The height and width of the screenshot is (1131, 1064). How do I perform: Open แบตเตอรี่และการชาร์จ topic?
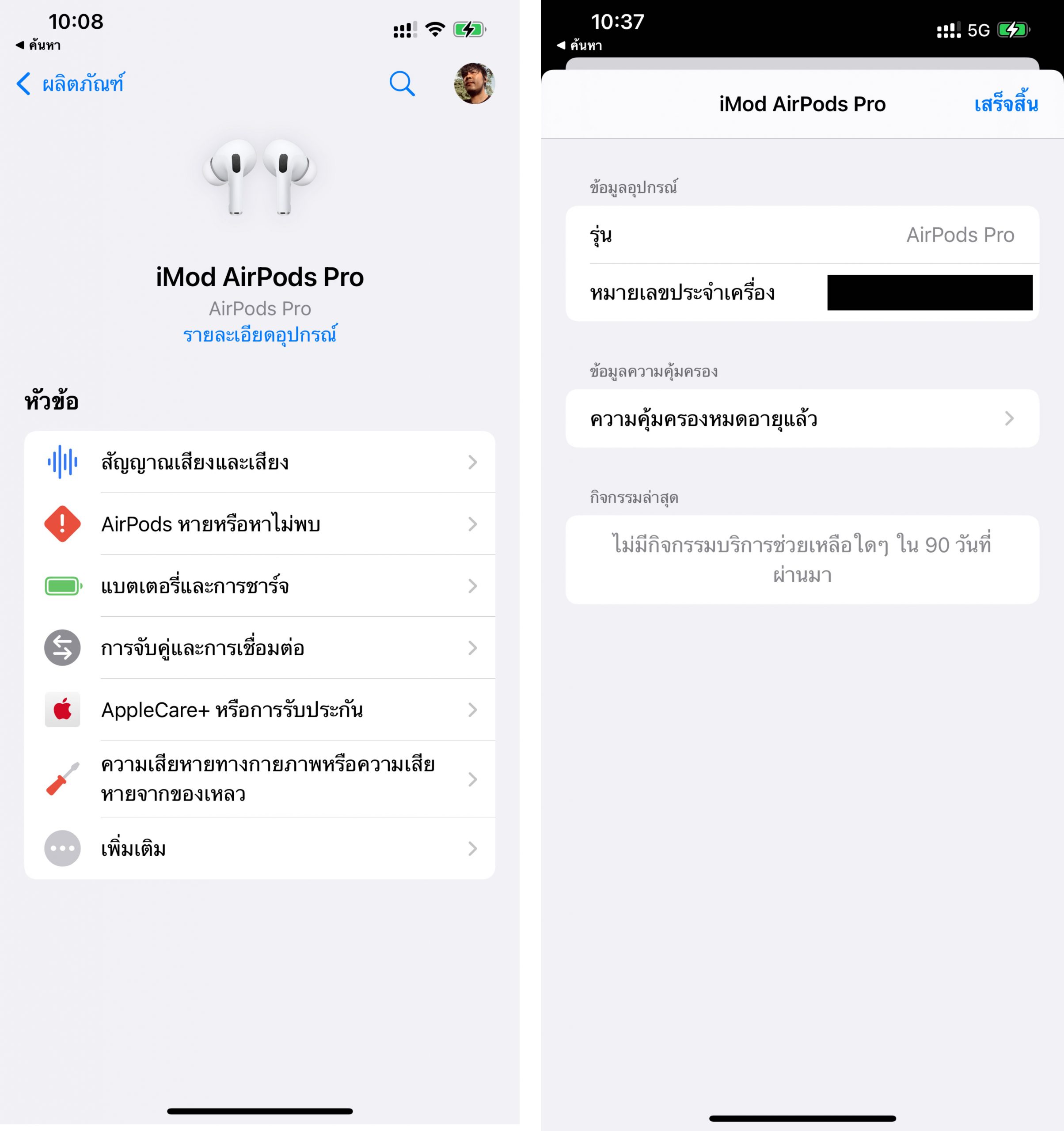pos(259,586)
